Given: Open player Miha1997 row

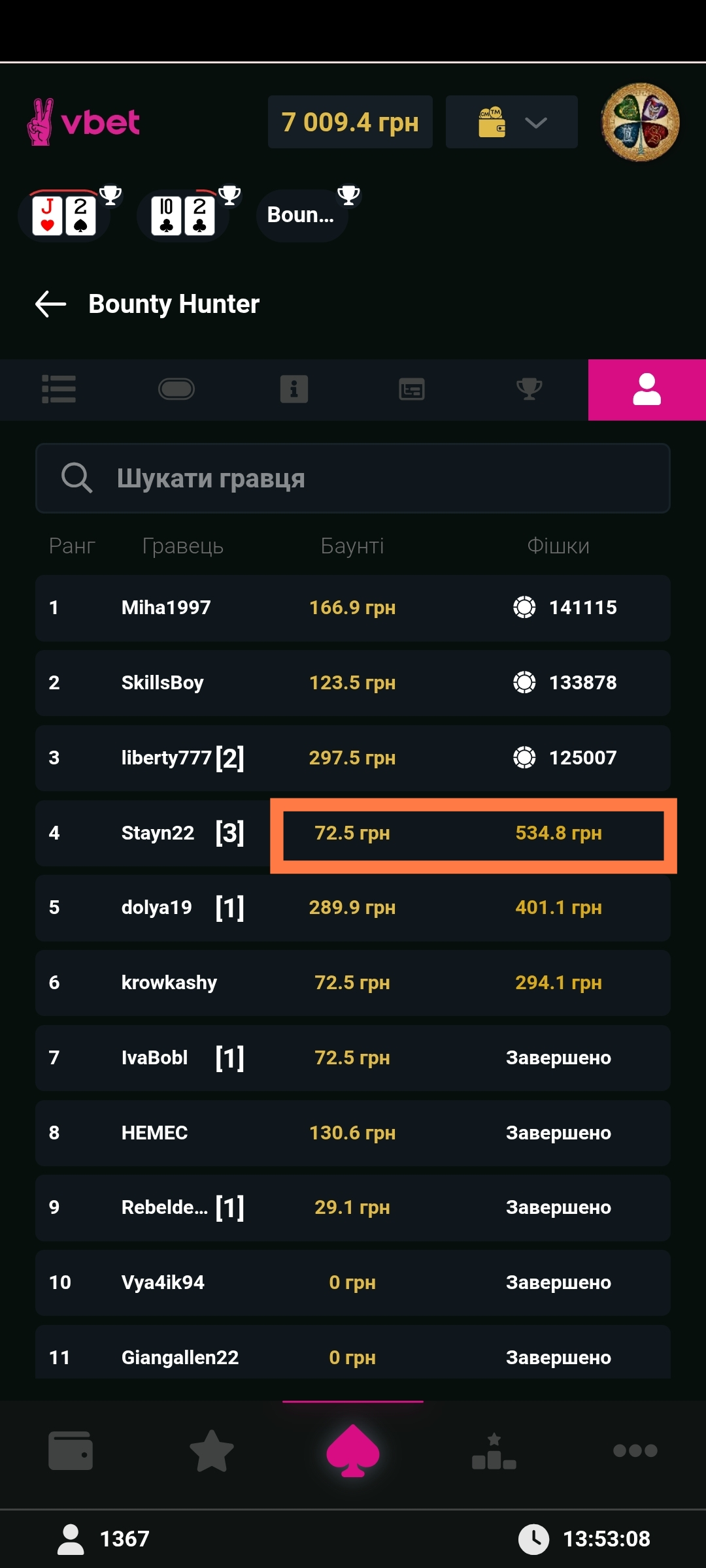Looking at the screenshot, I should (x=353, y=608).
